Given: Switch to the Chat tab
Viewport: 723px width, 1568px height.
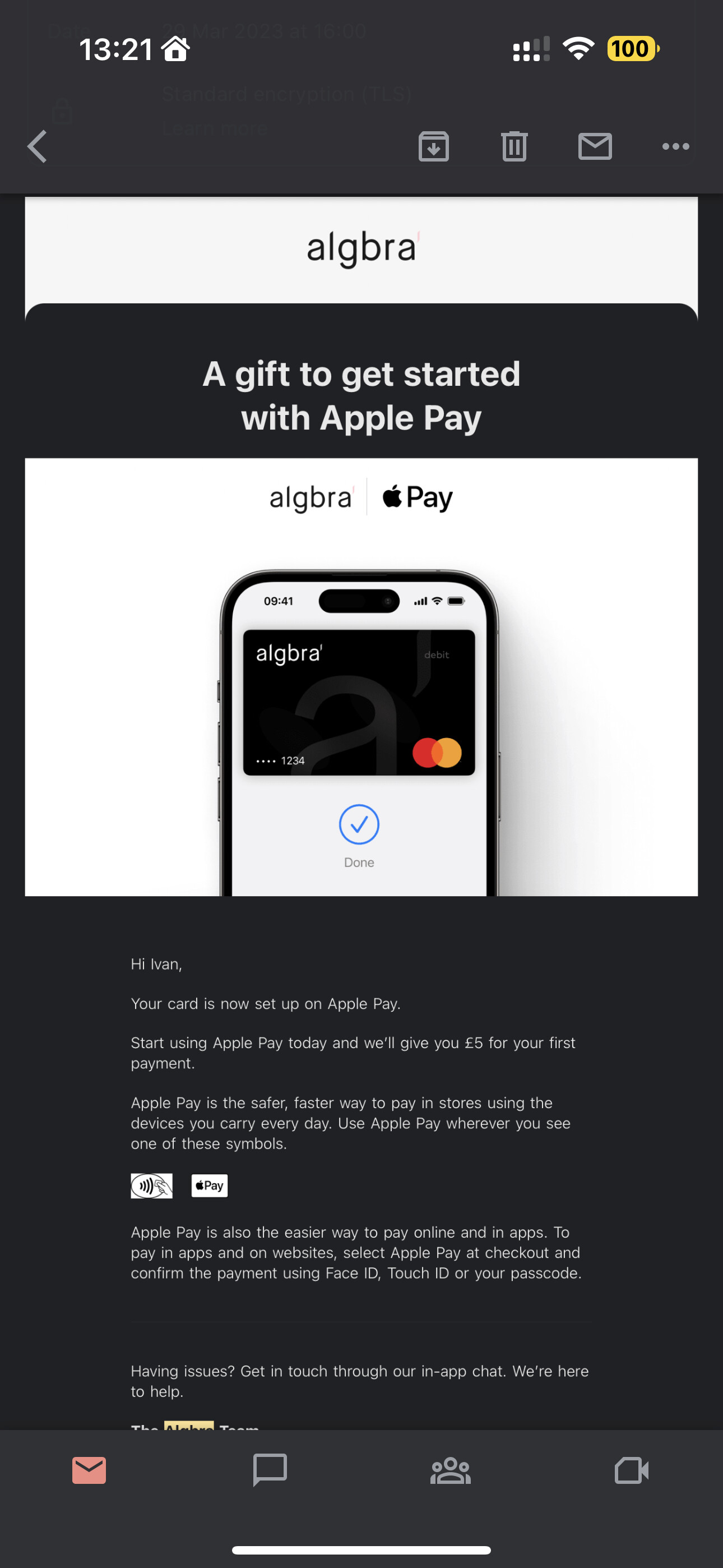Looking at the screenshot, I should coord(270,1470).
